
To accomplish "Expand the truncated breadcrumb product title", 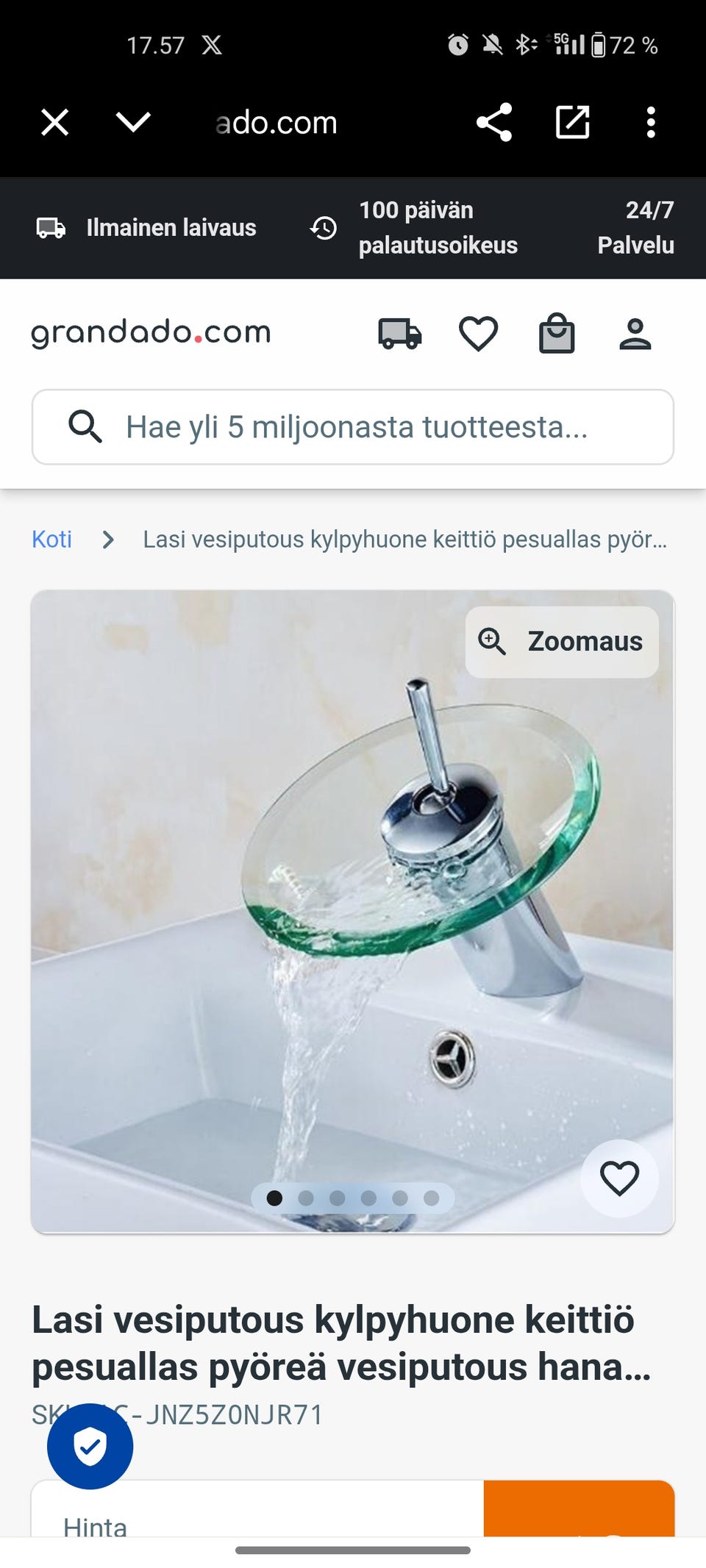I will point(404,541).
